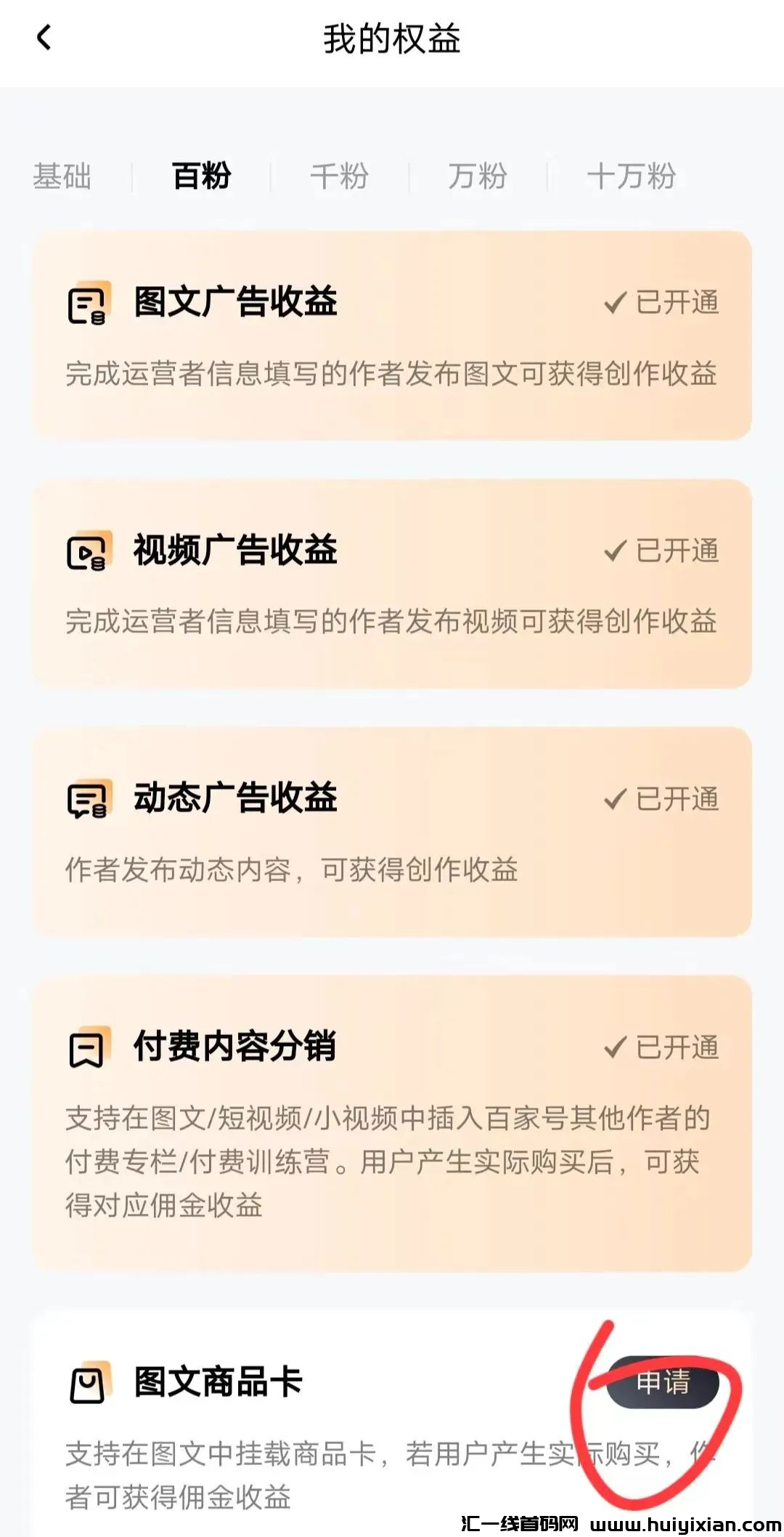This screenshot has width=784, height=1537.
Task: Go back from 我的权益 page
Action: 44,38
